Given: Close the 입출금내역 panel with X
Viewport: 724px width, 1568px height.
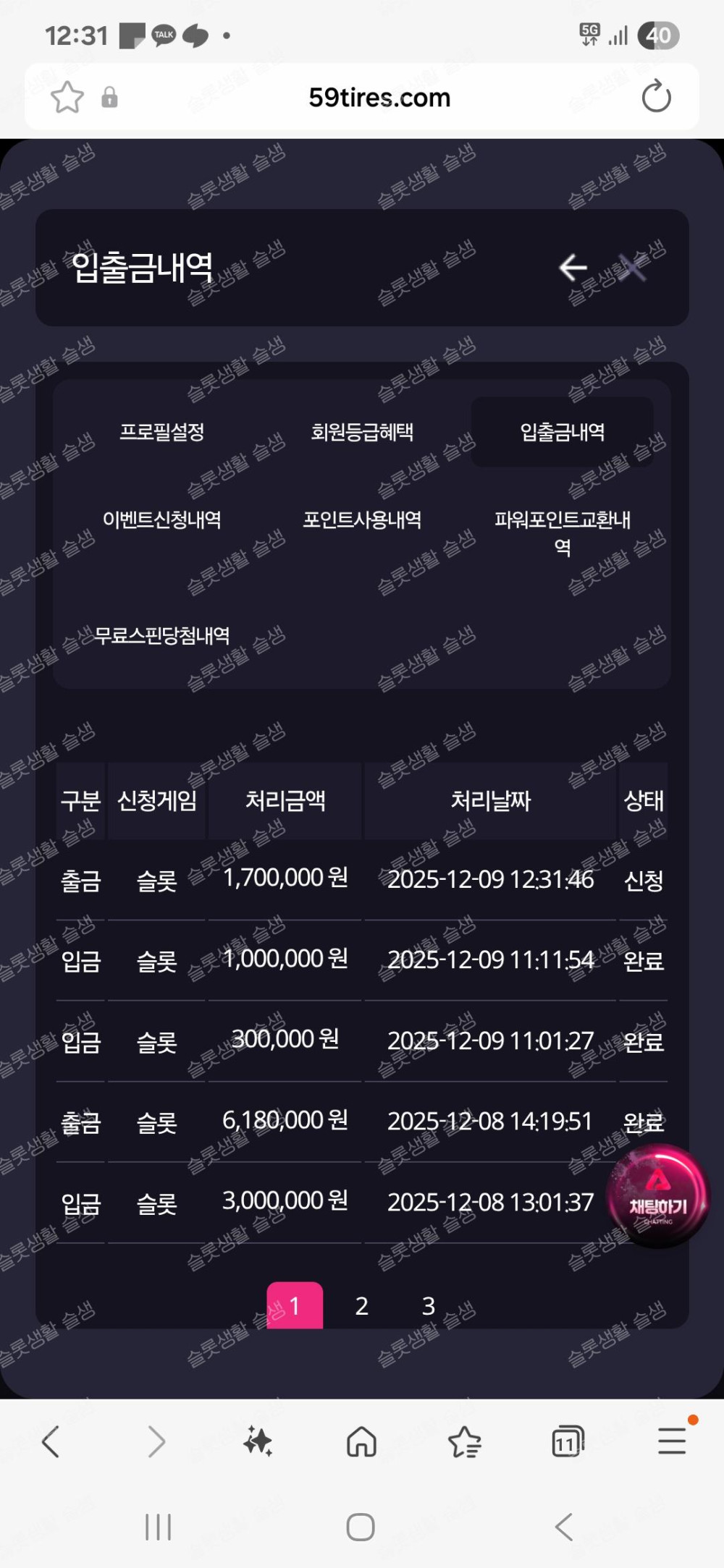Looking at the screenshot, I should (x=633, y=268).
